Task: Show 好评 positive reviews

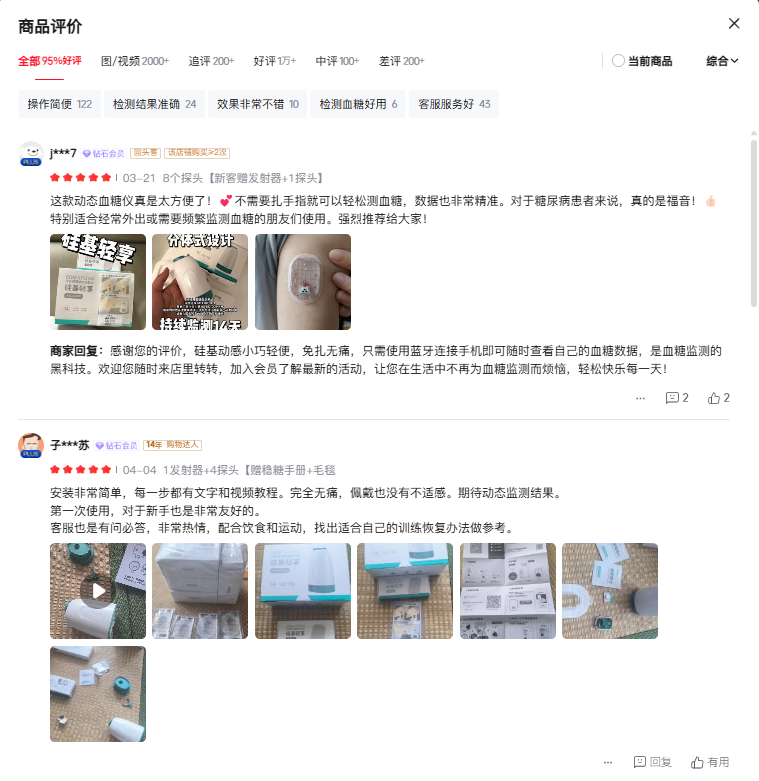Action: (275, 61)
